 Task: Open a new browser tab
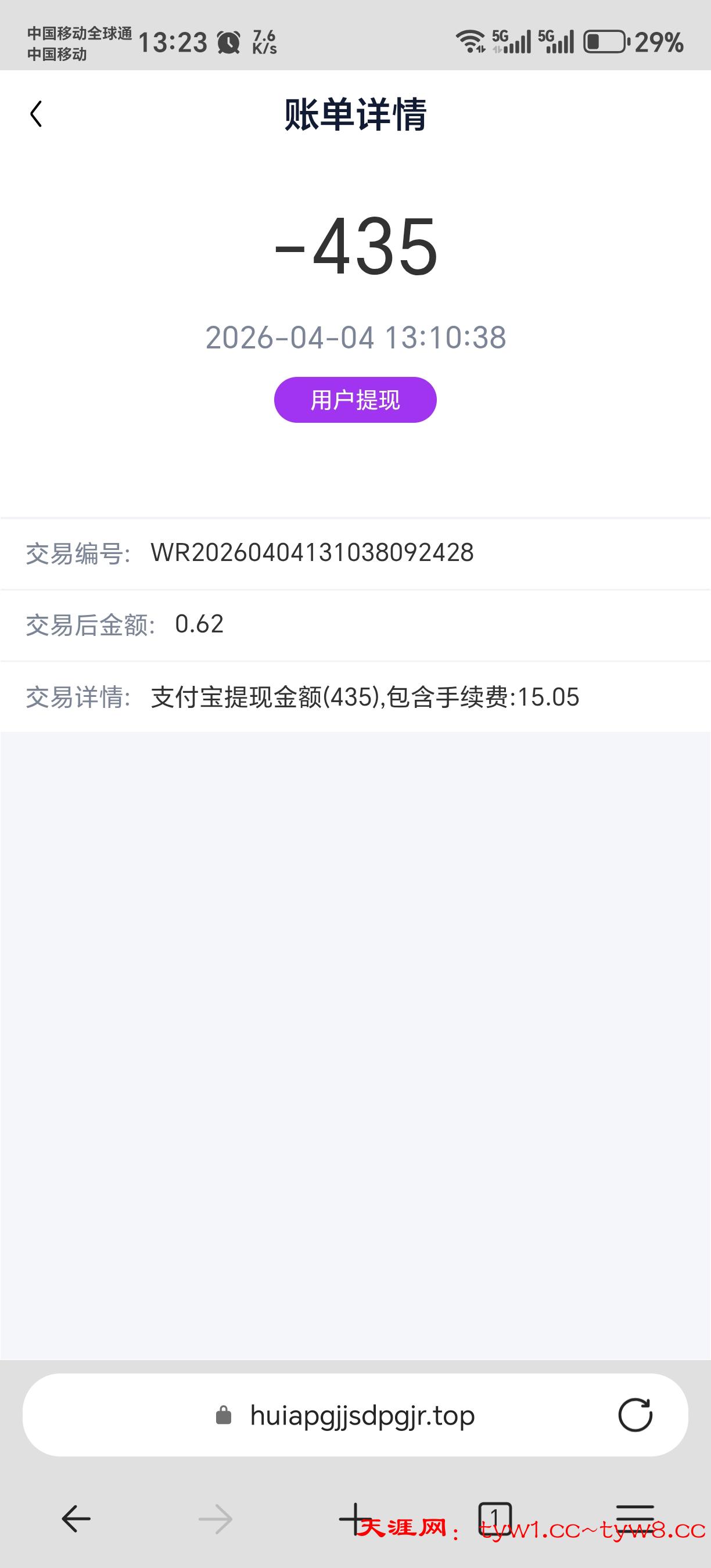tap(354, 1518)
